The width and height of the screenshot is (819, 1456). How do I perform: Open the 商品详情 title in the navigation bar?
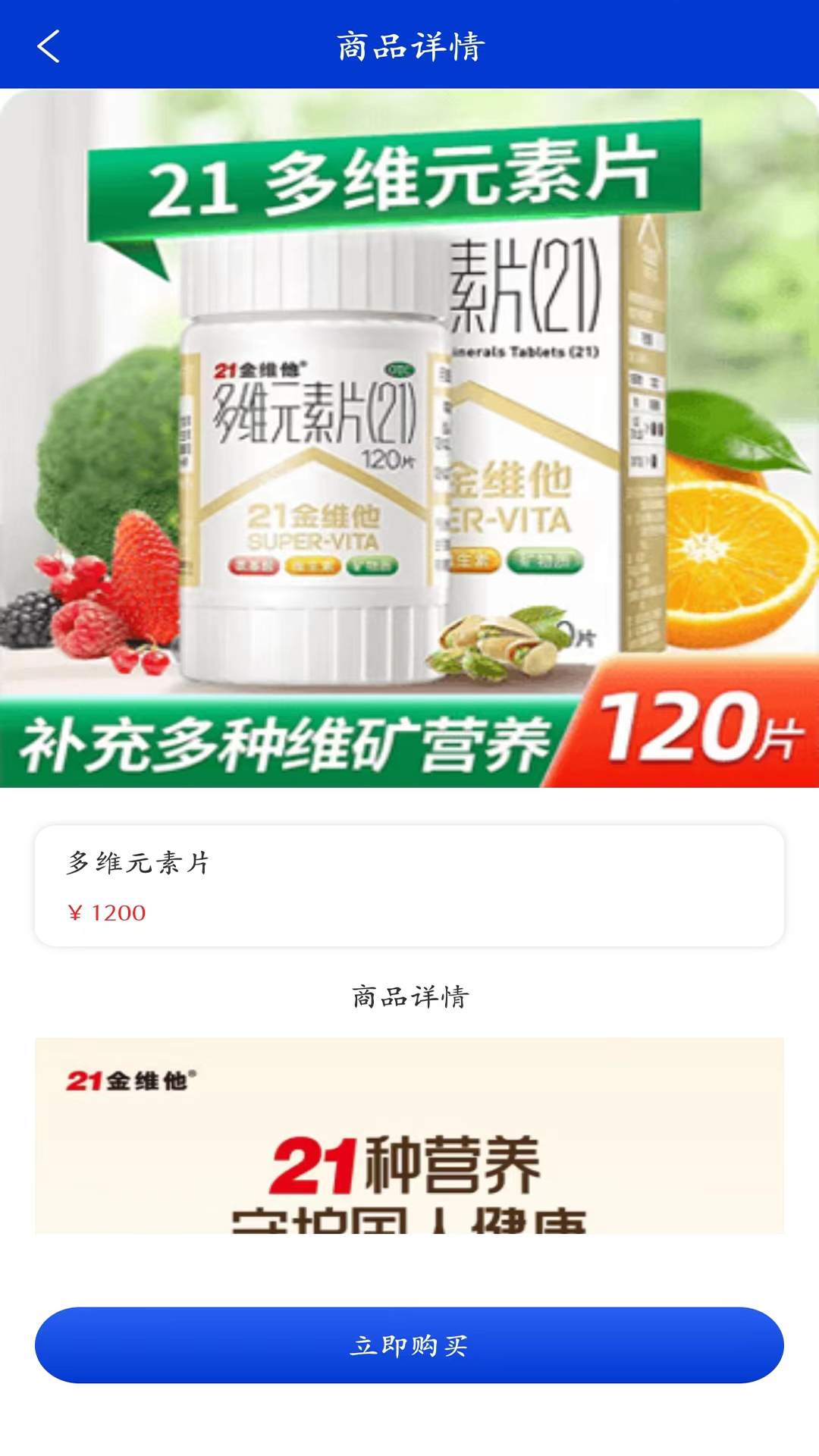tap(409, 45)
